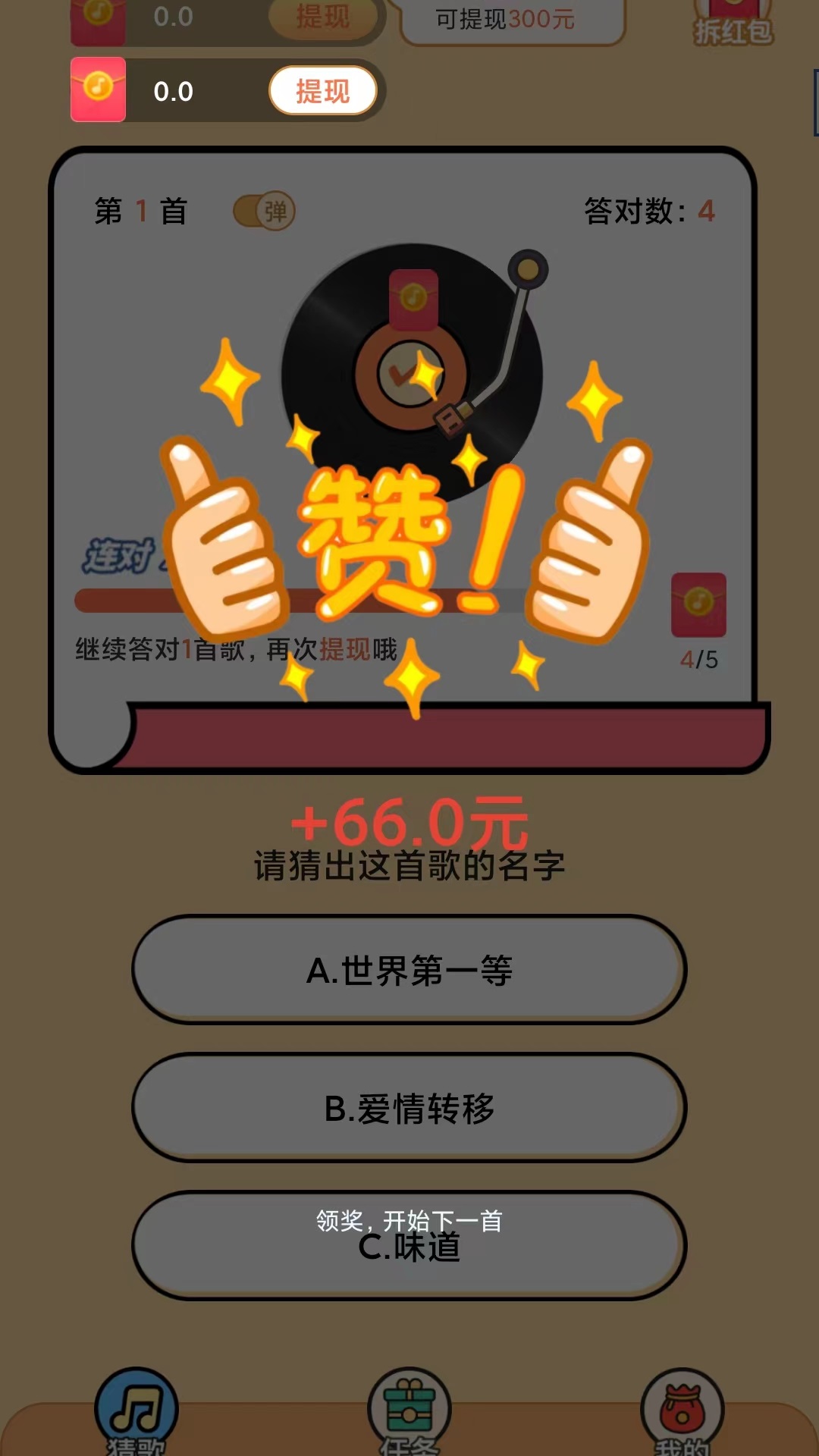
Task: Switch to the 猜歌 tab
Action: coord(136,1414)
